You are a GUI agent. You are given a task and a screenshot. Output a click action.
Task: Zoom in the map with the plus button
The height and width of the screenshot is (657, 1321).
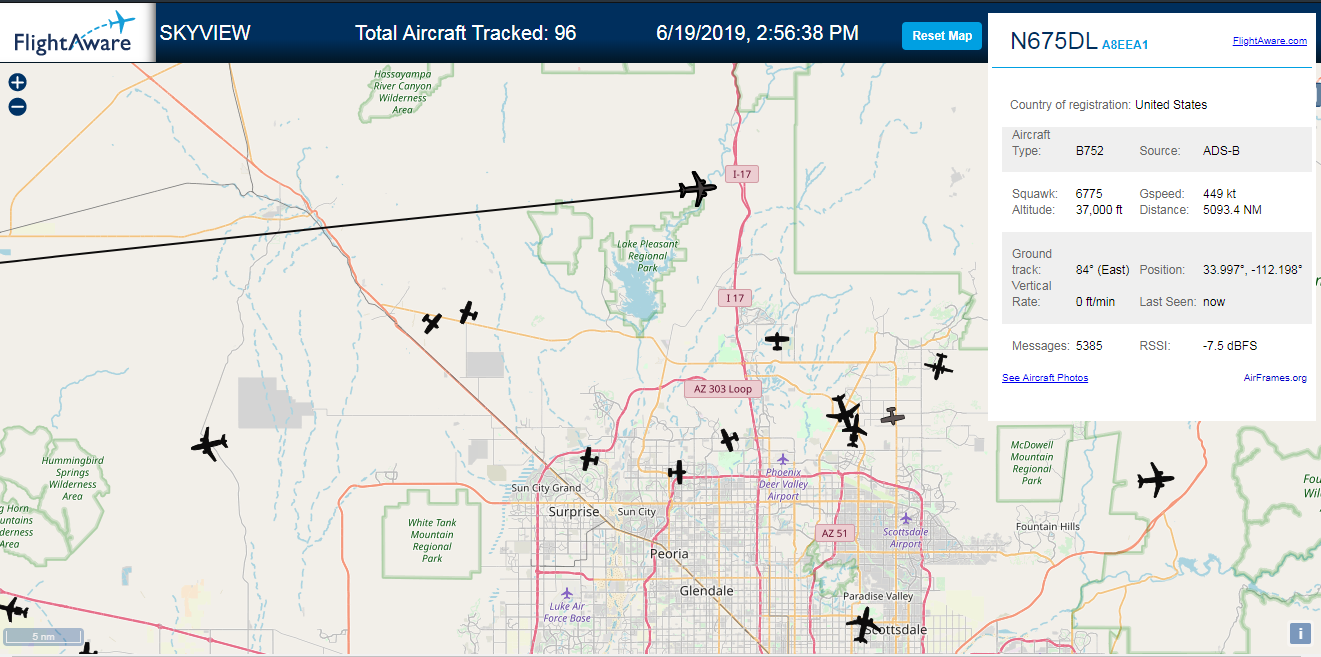pos(17,83)
